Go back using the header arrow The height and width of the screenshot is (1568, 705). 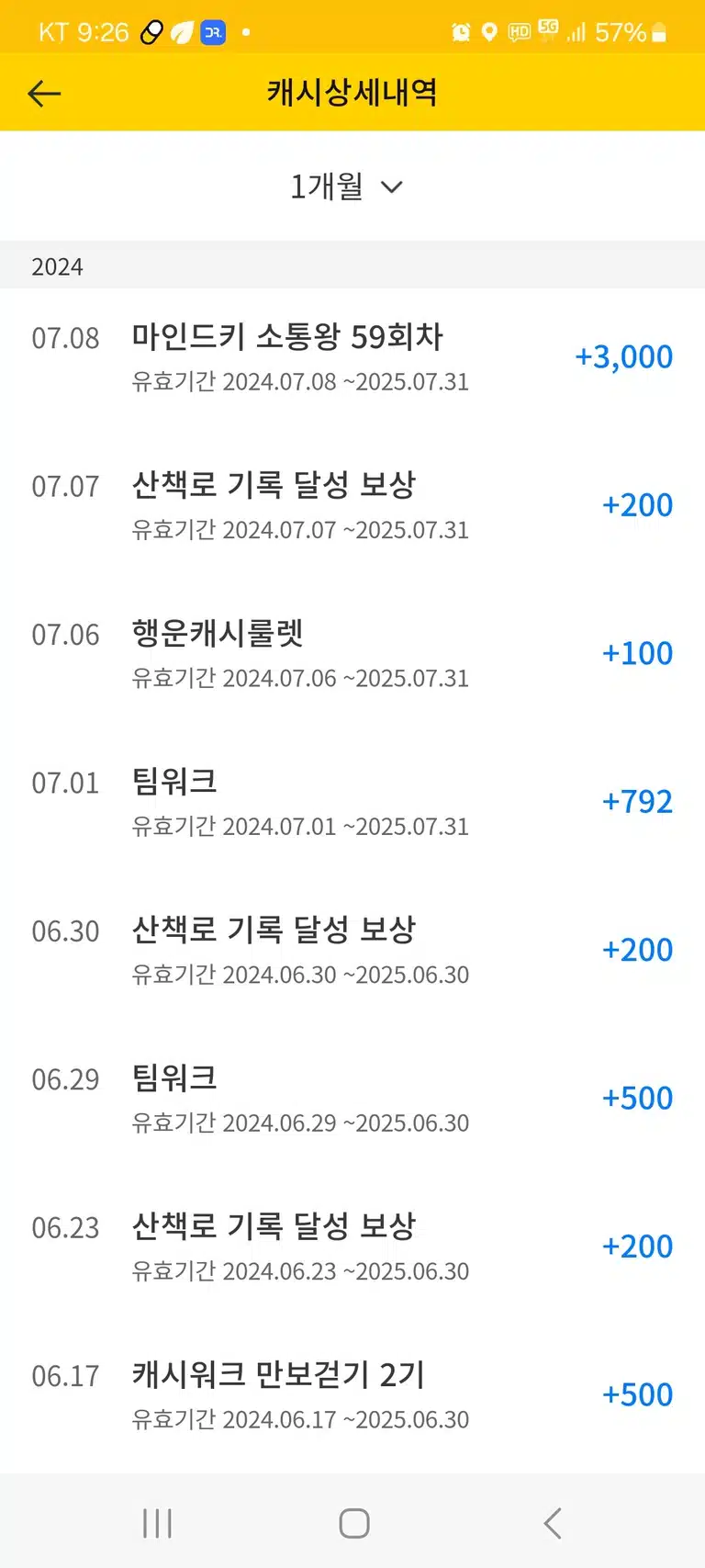pyautogui.click(x=44, y=93)
